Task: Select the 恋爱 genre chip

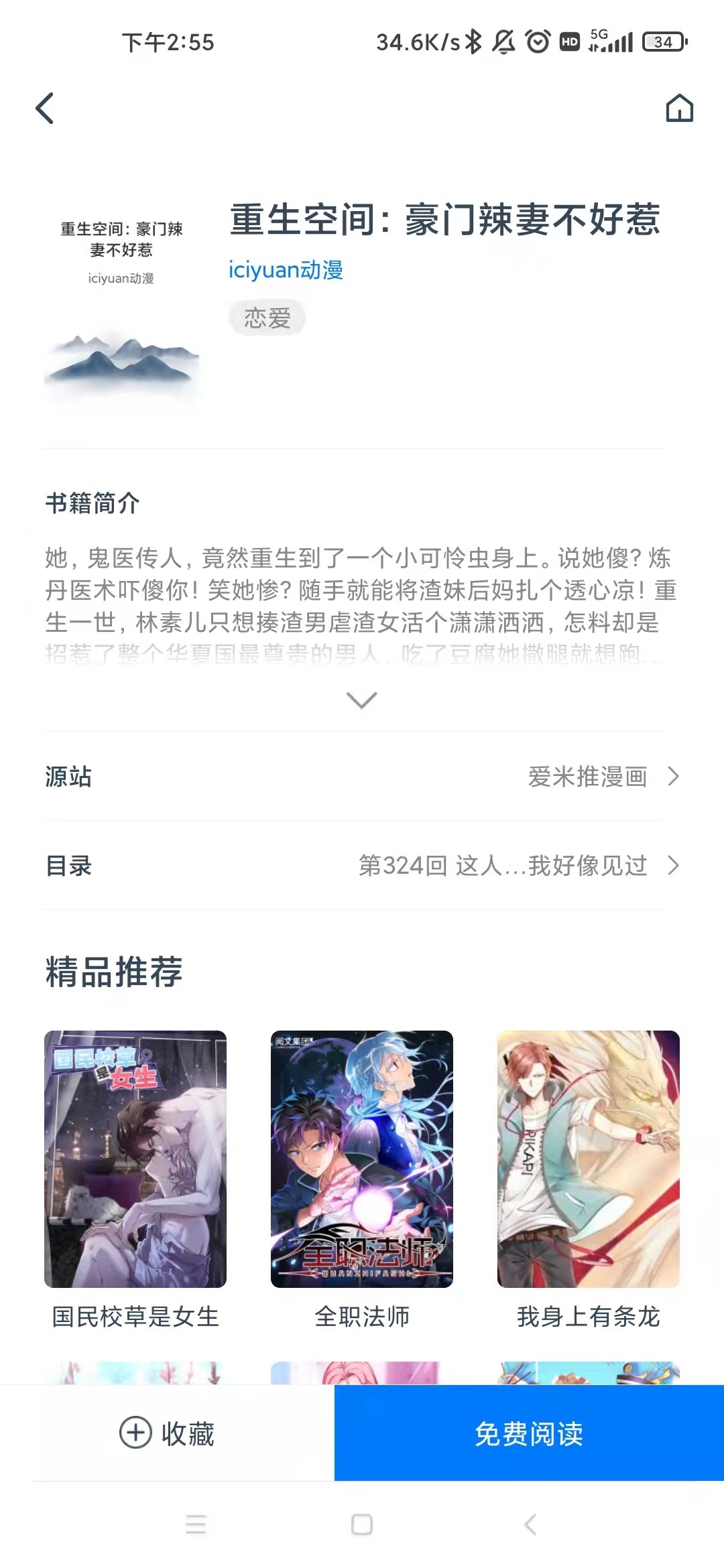Action: click(267, 318)
